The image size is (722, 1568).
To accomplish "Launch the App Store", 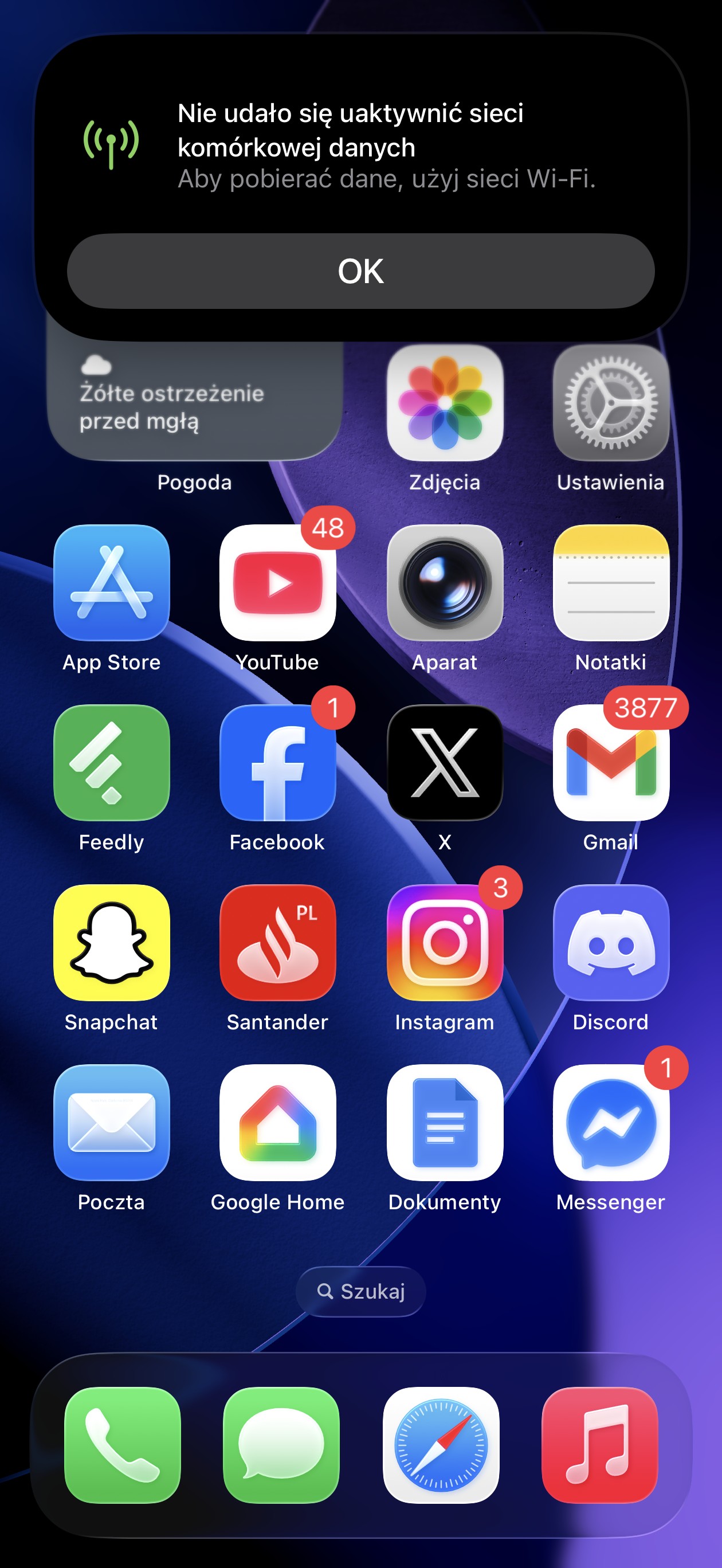I will click(111, 582).
